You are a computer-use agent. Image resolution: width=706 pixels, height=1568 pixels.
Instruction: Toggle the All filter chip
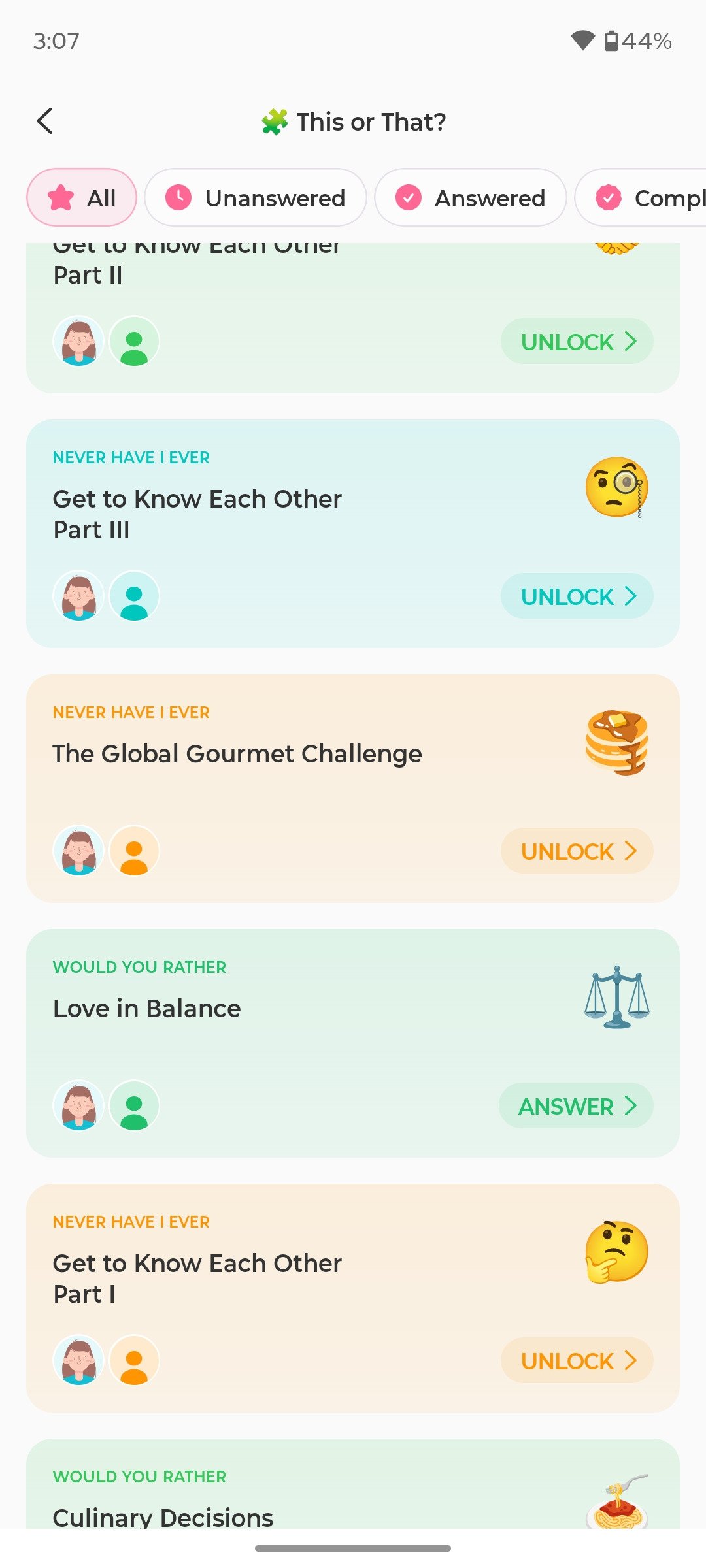pyautogui.click(x=81, y=197)
